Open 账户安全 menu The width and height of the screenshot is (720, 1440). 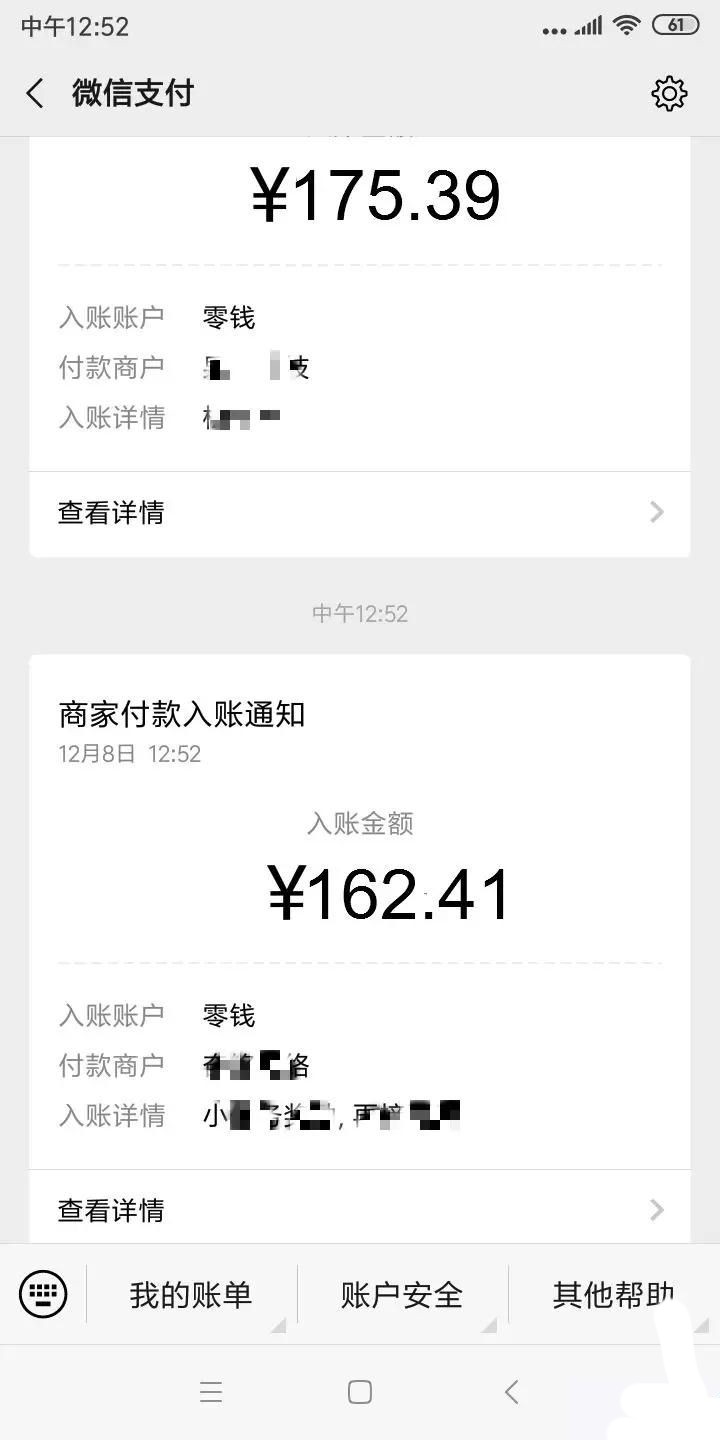pyautogui.click(x=402, y=1295)
